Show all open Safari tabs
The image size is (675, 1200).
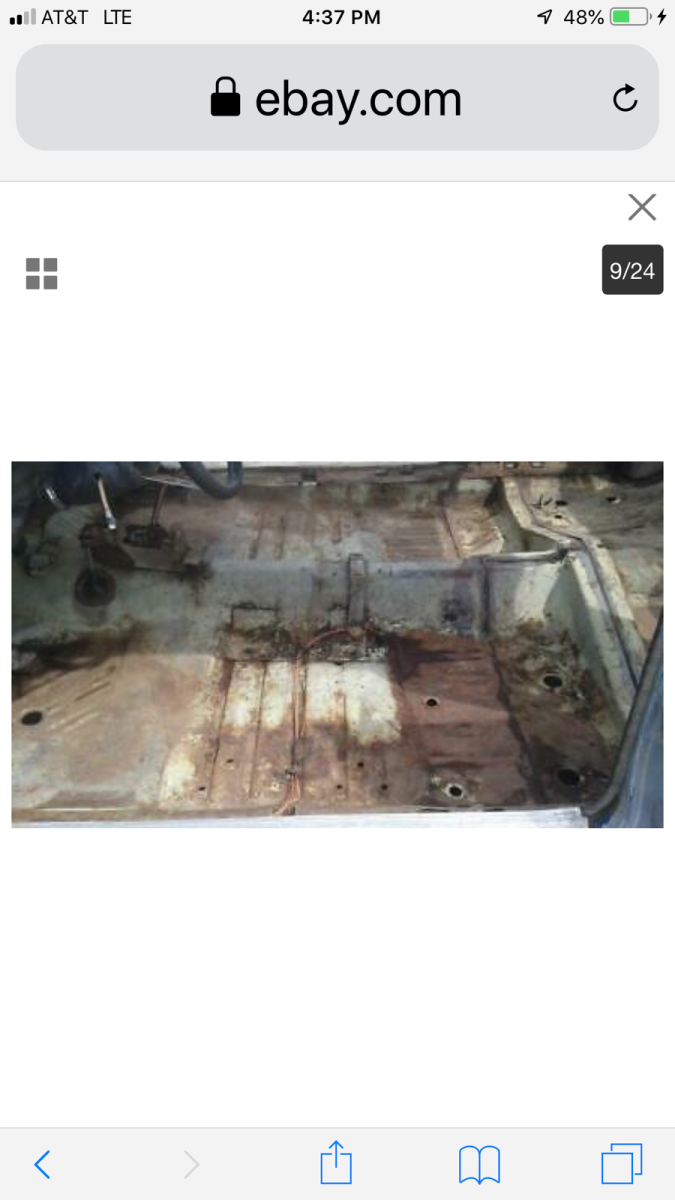coord(622,1164)
